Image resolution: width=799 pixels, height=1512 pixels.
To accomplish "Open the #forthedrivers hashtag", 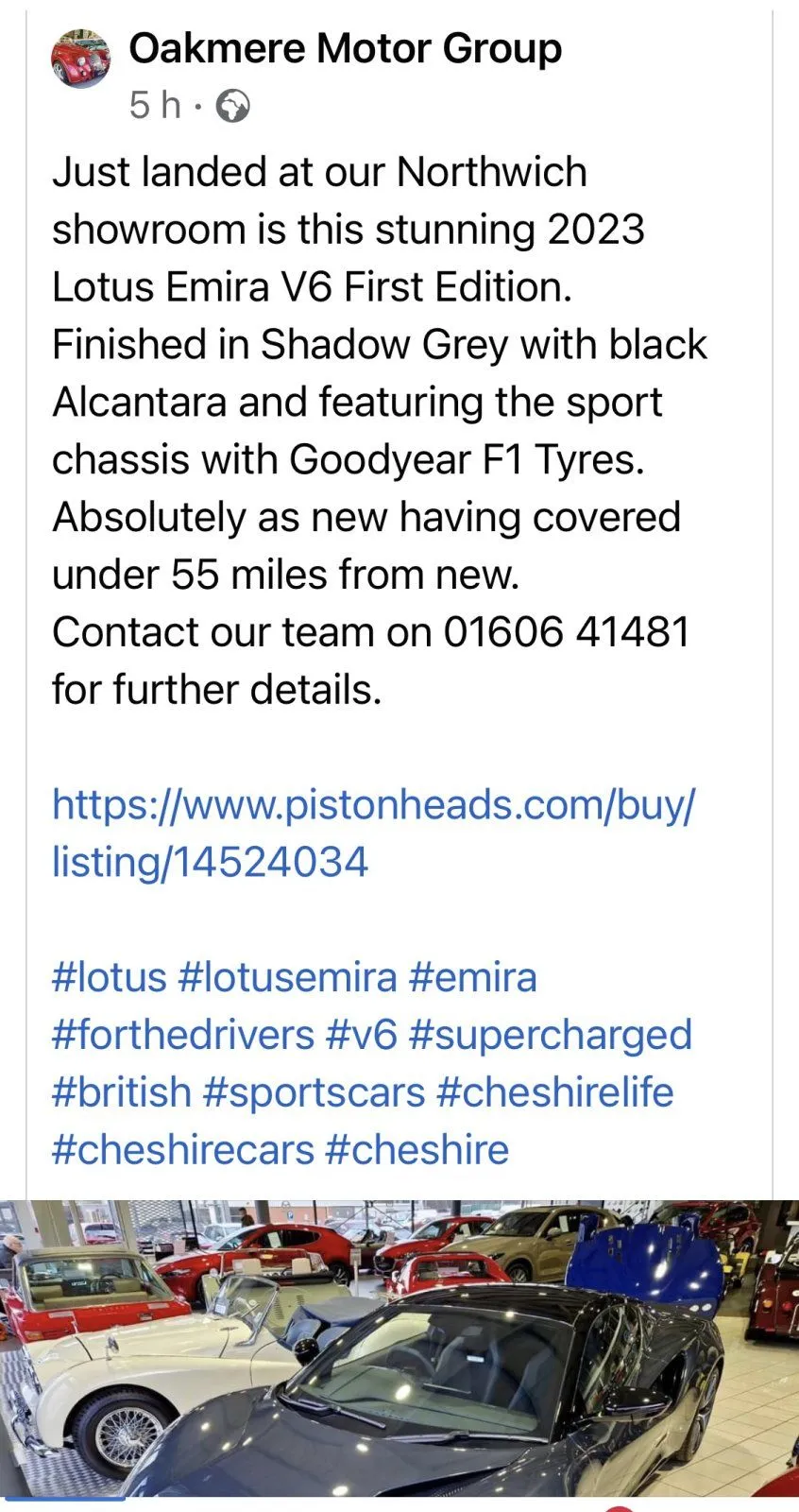I will tap(182, 1035).
